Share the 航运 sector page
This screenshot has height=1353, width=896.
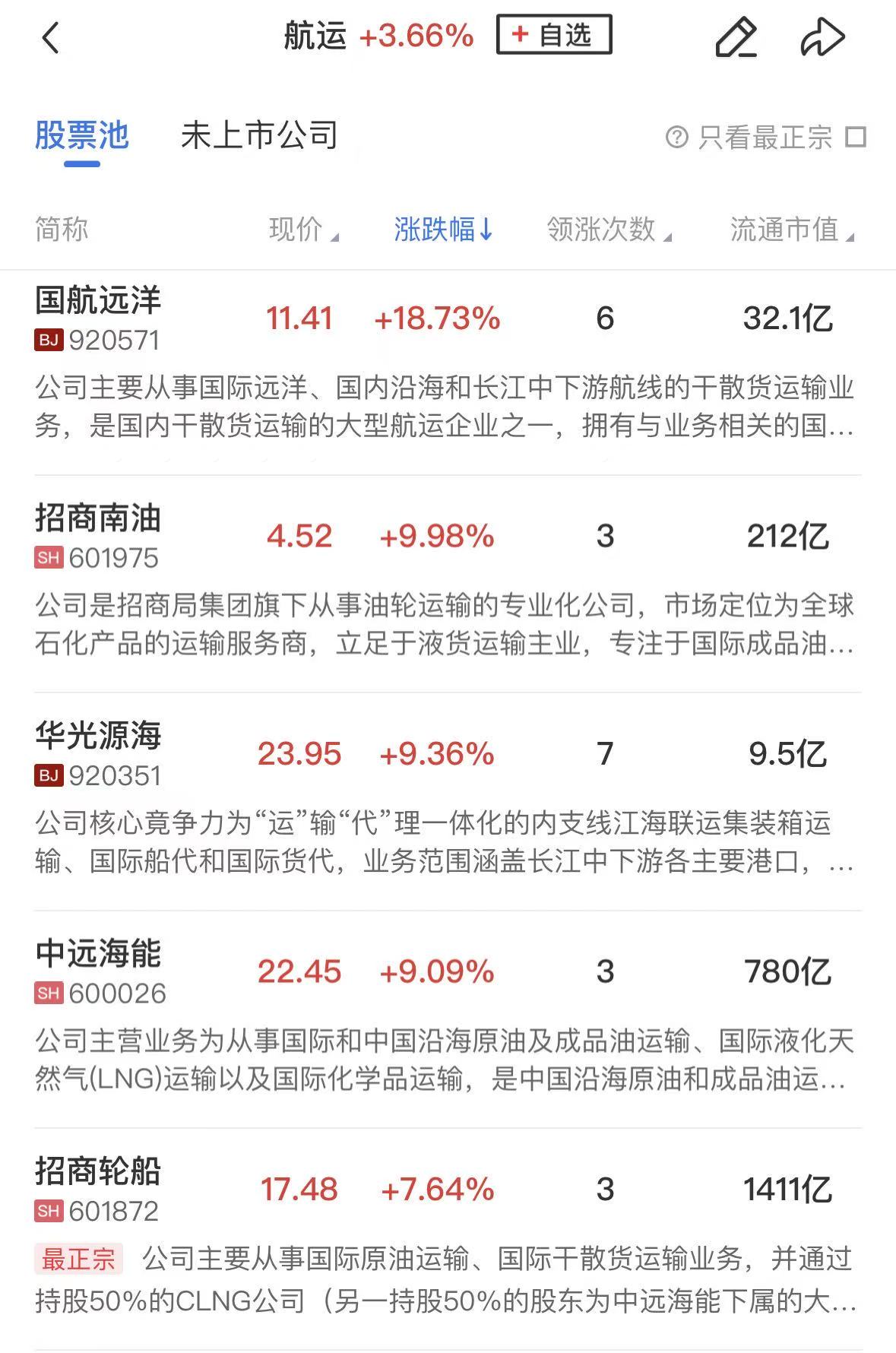point(822,38)
